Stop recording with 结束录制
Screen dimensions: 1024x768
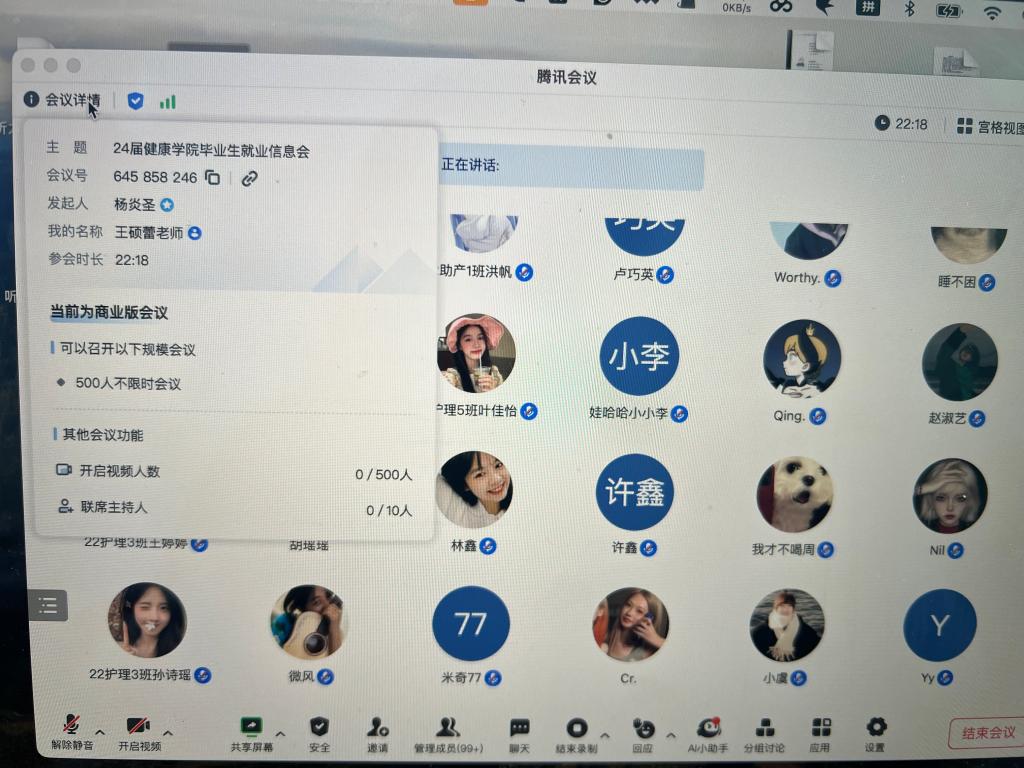pyautogui.click(x=576, y=732)
